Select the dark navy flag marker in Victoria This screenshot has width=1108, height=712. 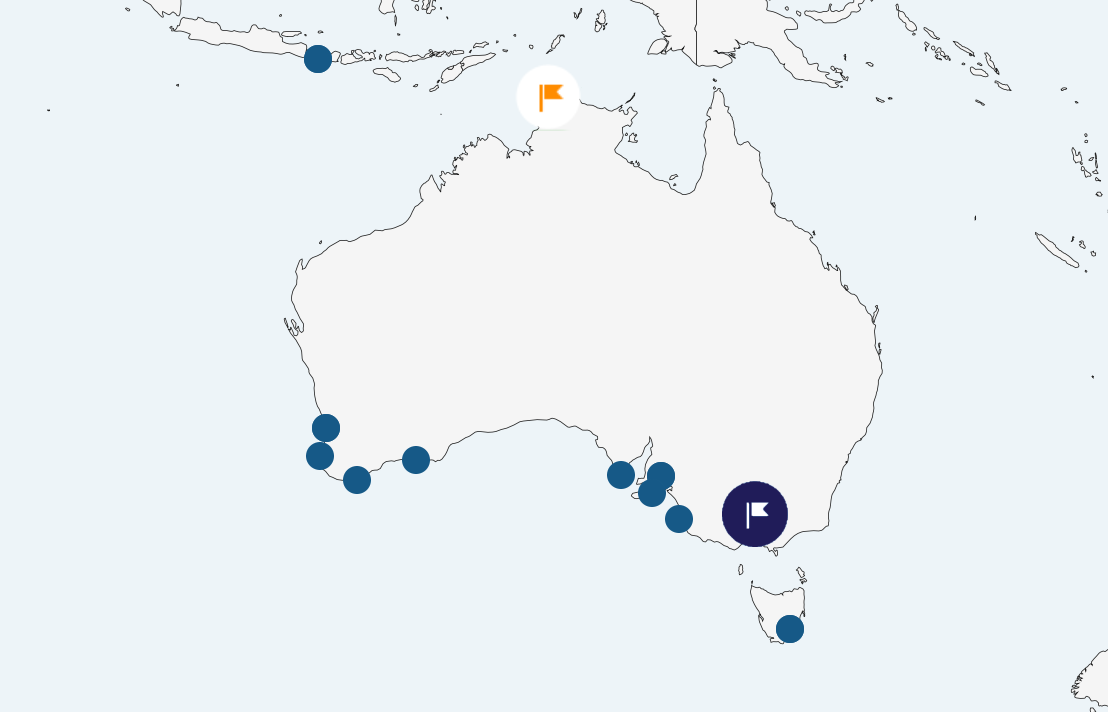[755, 514]
